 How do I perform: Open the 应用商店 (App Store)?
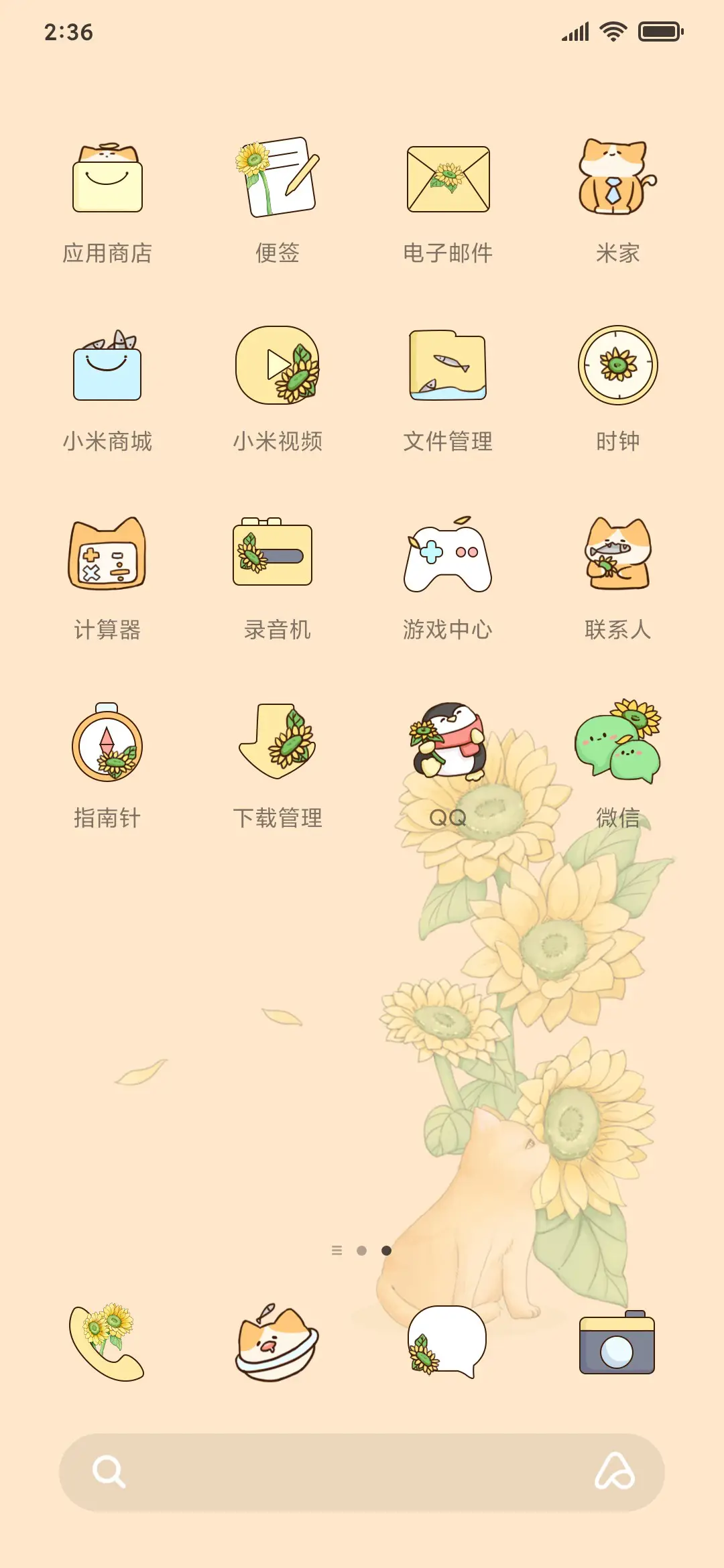(107, 181)
